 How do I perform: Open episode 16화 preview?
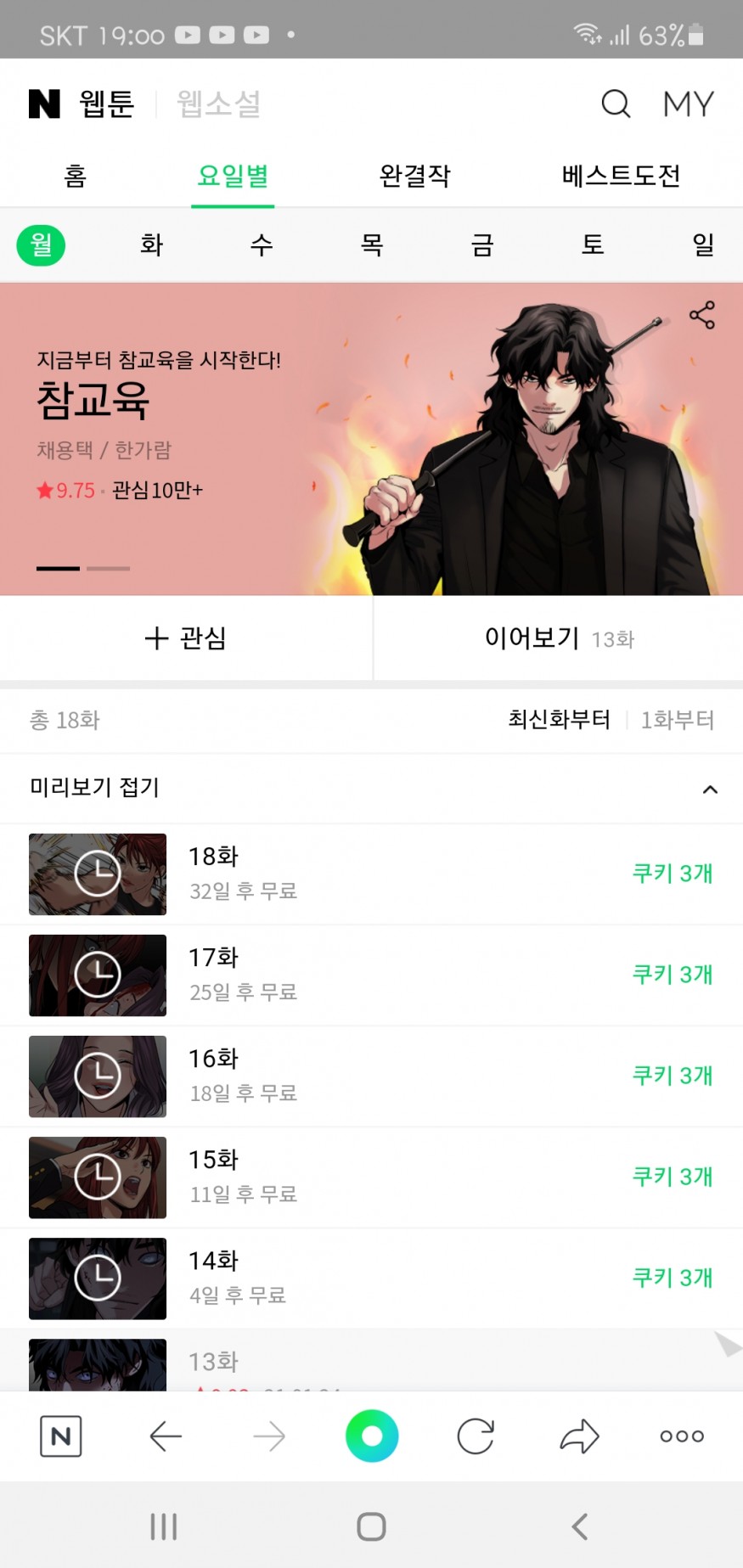point(371,1076)
